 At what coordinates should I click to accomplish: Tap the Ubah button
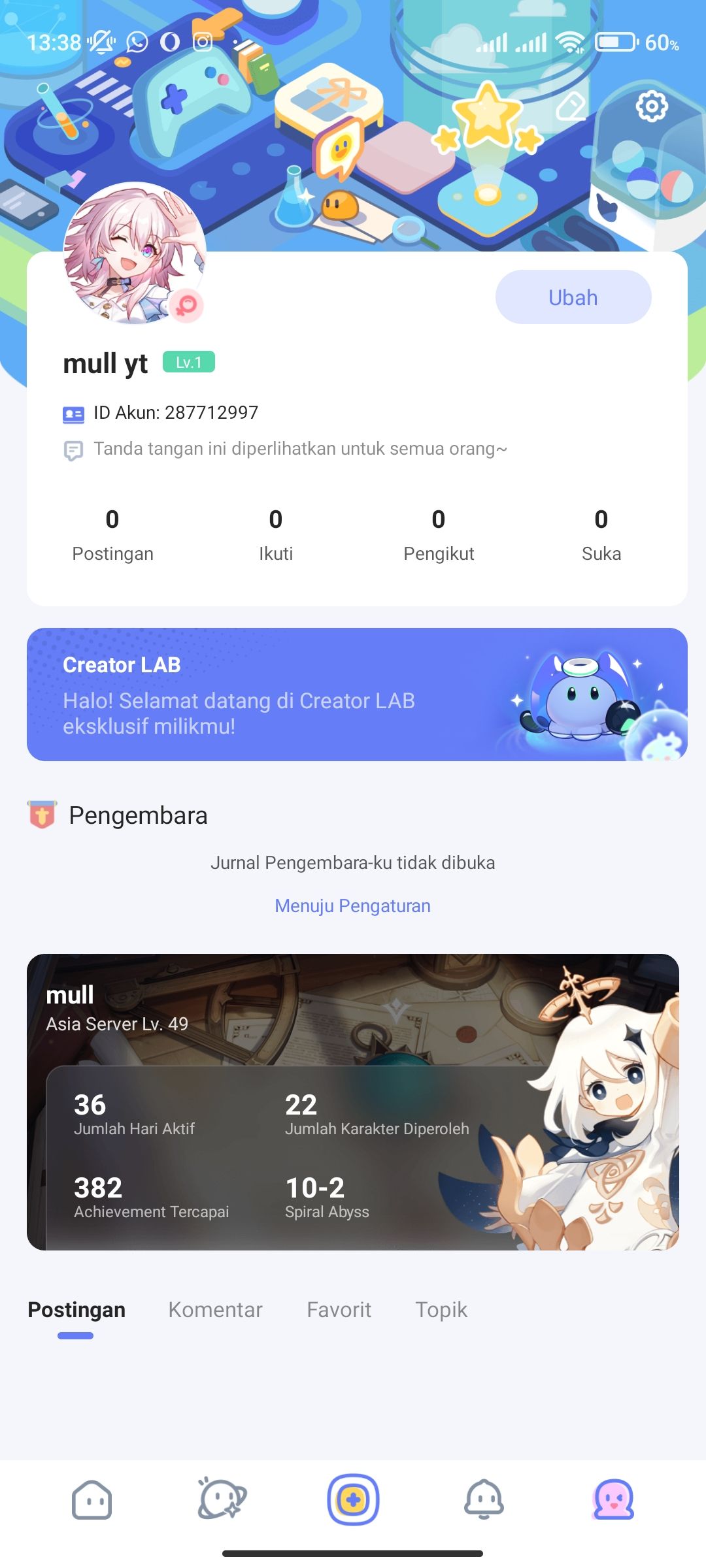[573, 297]
